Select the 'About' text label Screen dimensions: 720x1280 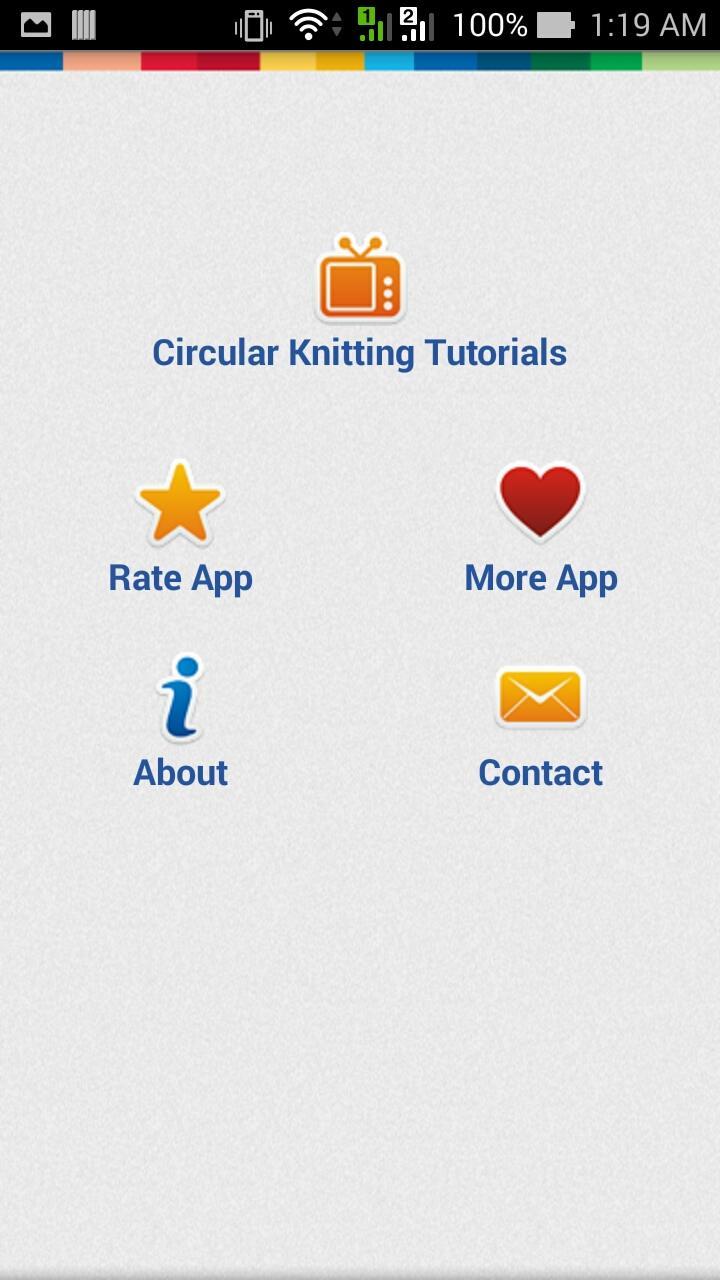(180, 772)
